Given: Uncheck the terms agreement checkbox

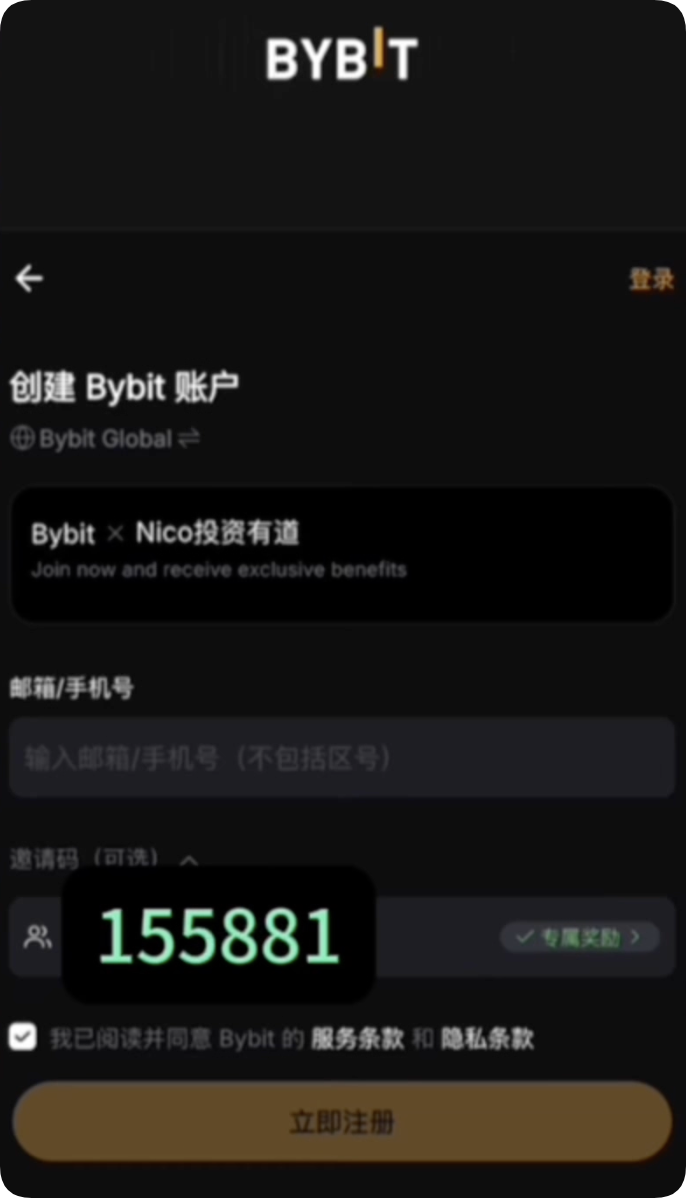Looking at the screenshot, I should coord(23,1037).
